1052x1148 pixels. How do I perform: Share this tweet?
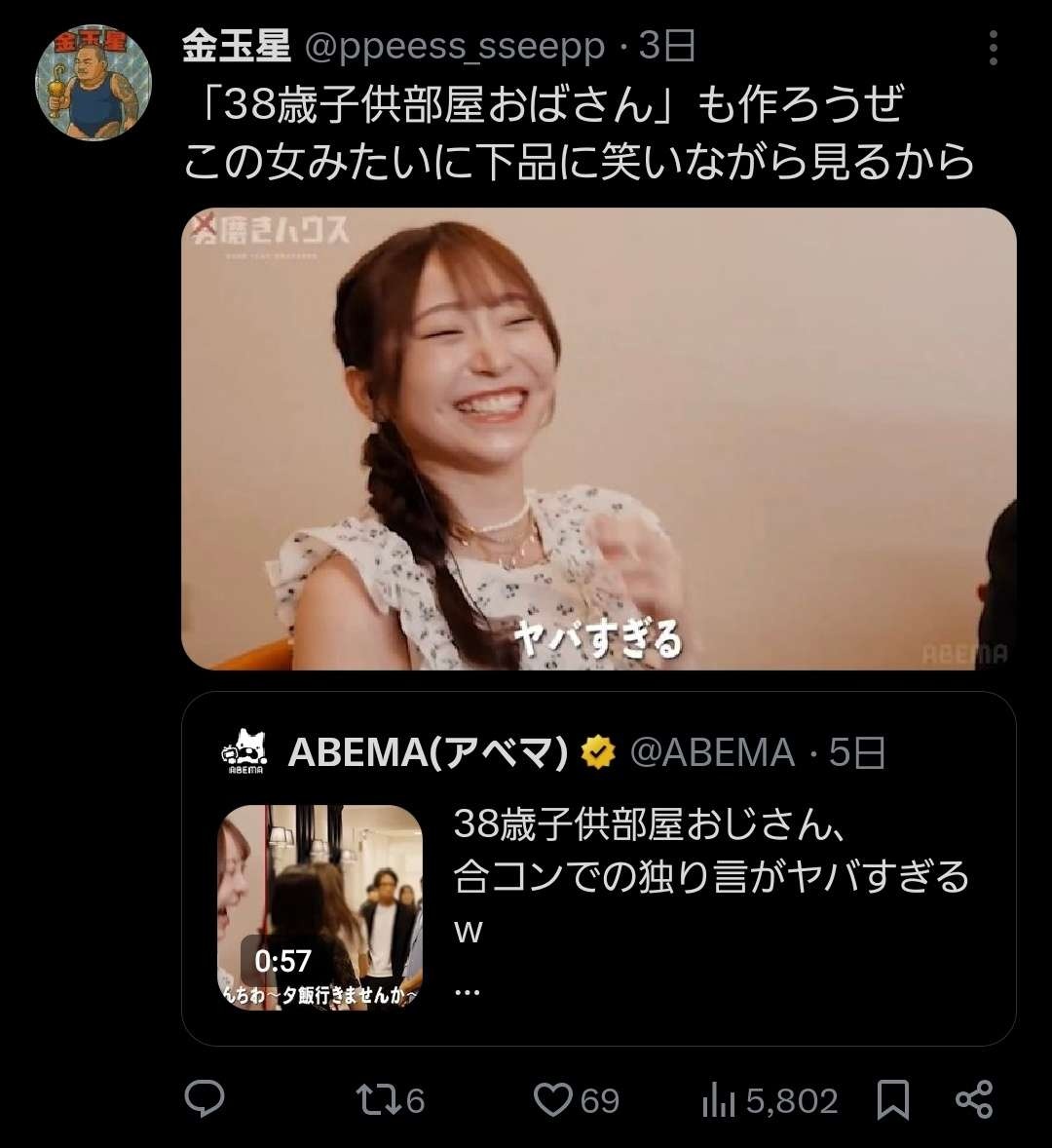(x=973, y=1099)
